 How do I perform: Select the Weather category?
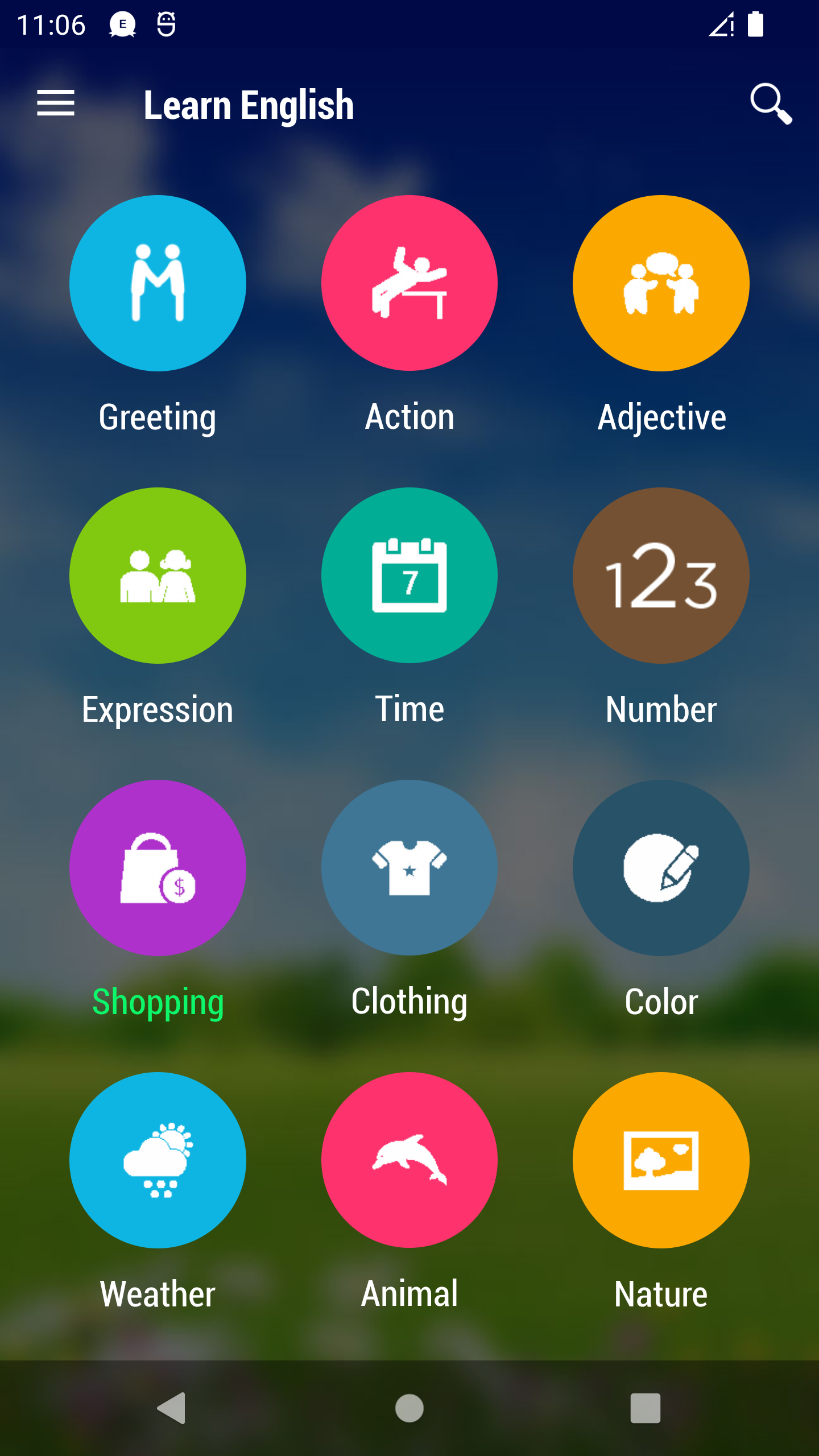(158, 1160)
